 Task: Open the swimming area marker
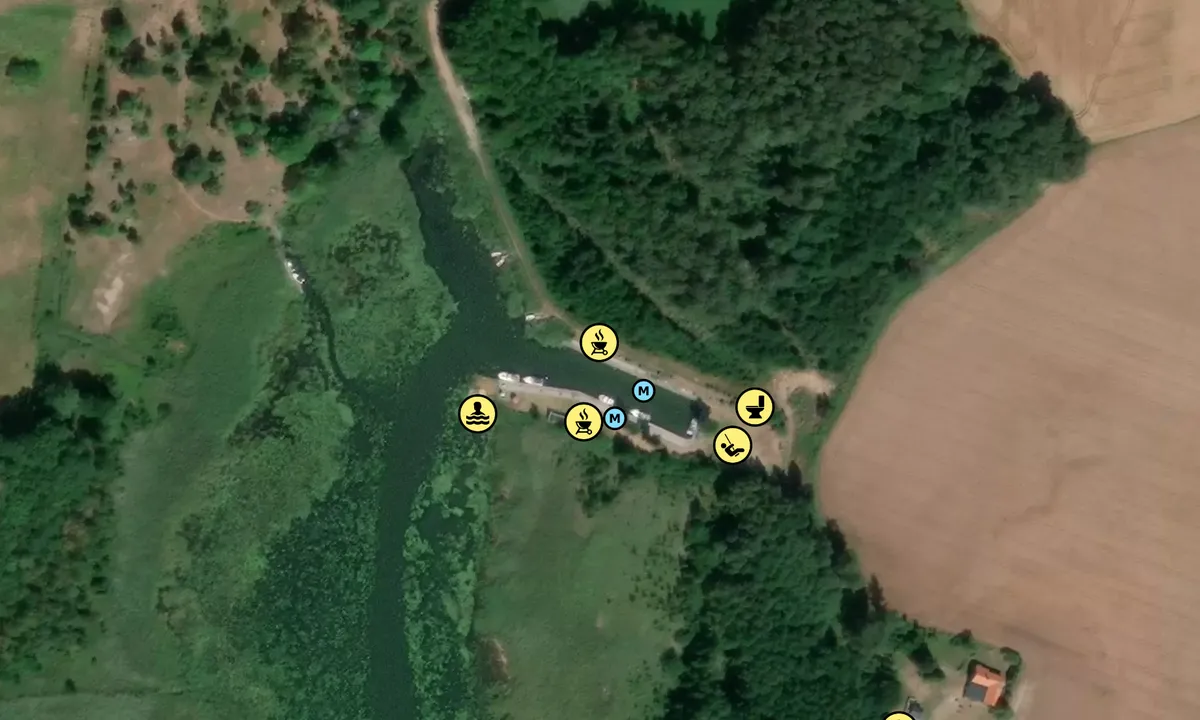click(x=478, y=413)
